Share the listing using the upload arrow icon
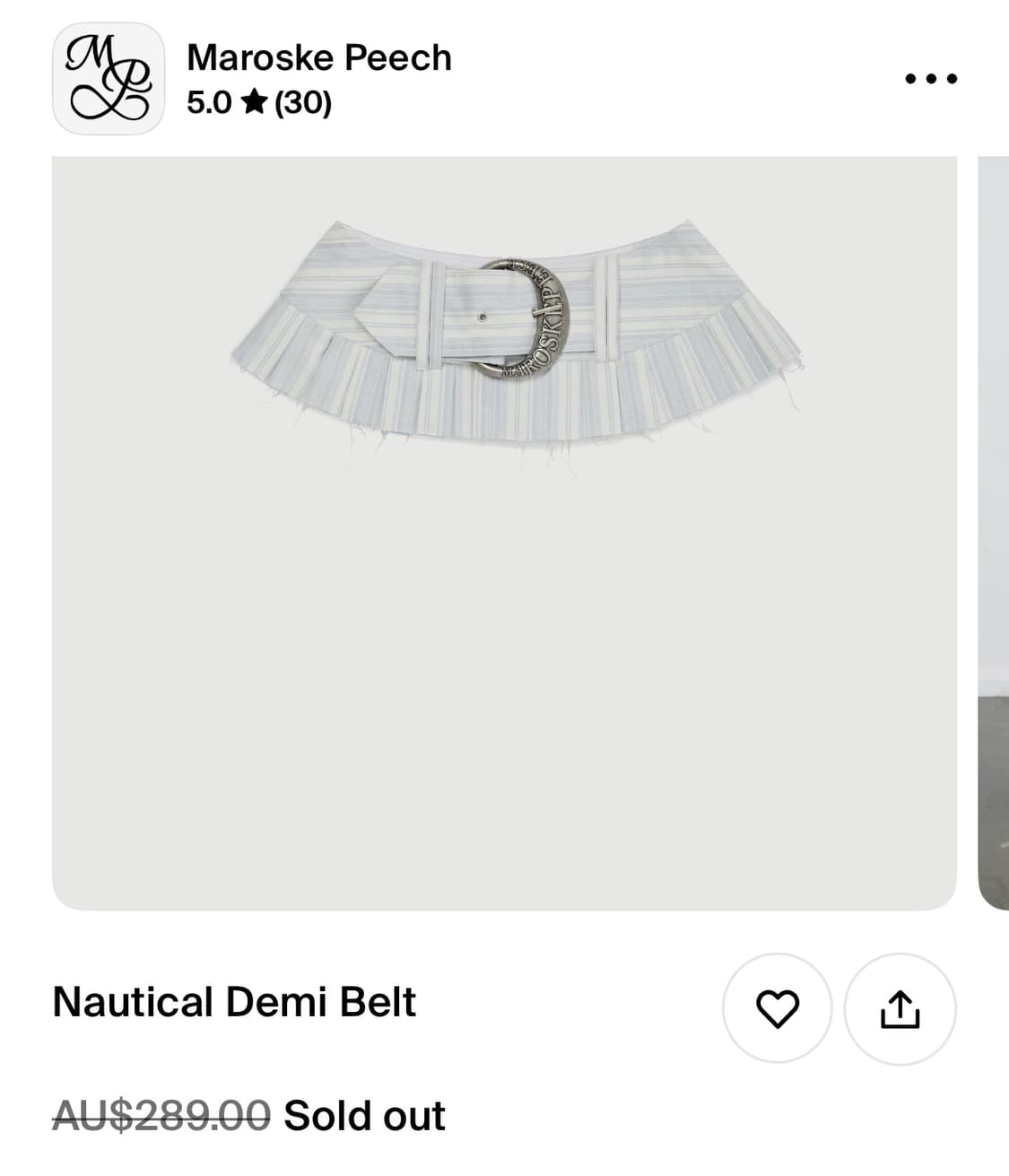 (x=900, y=1008)
